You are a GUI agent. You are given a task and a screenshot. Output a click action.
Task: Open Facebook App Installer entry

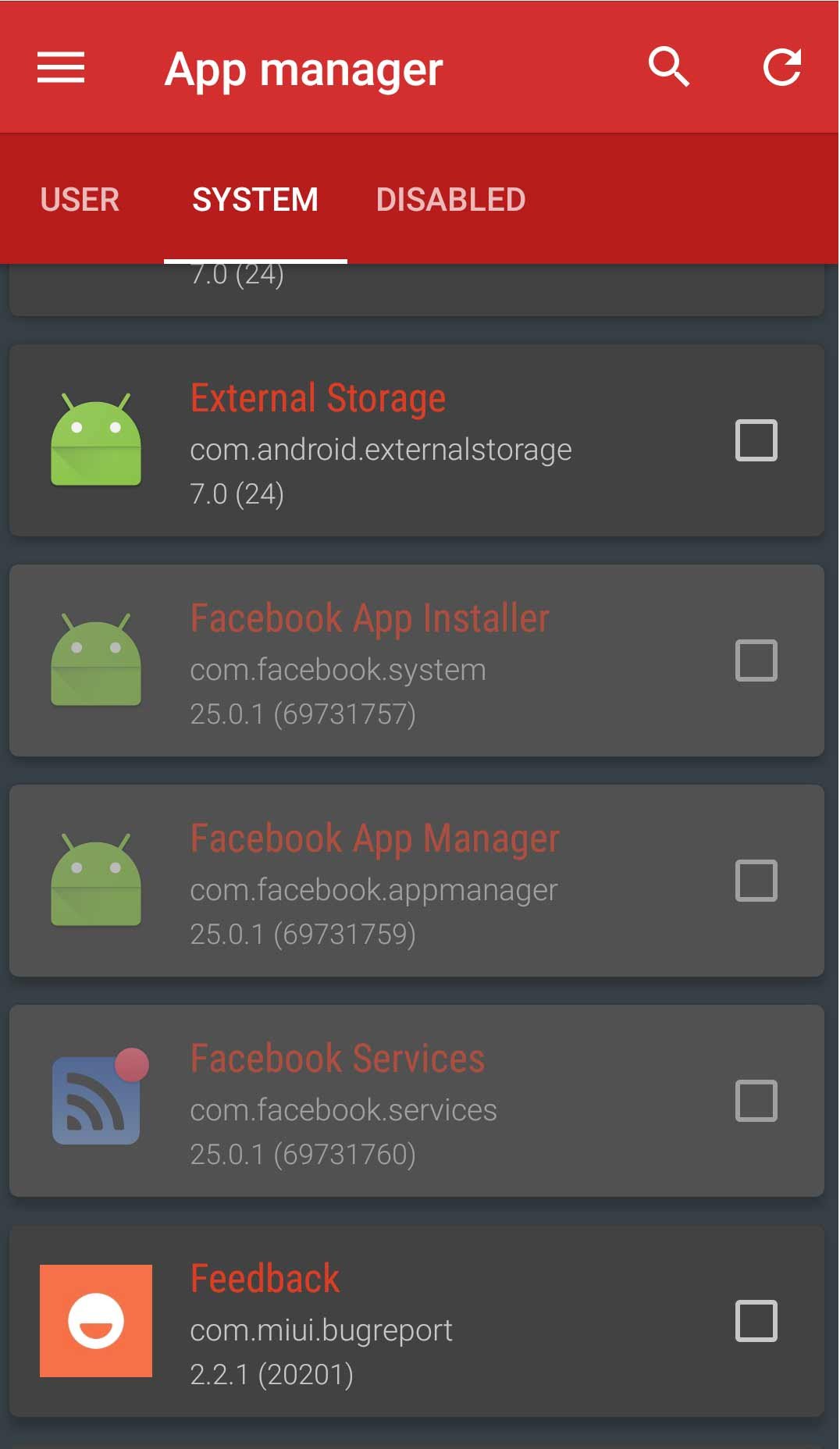click(417, 660)
